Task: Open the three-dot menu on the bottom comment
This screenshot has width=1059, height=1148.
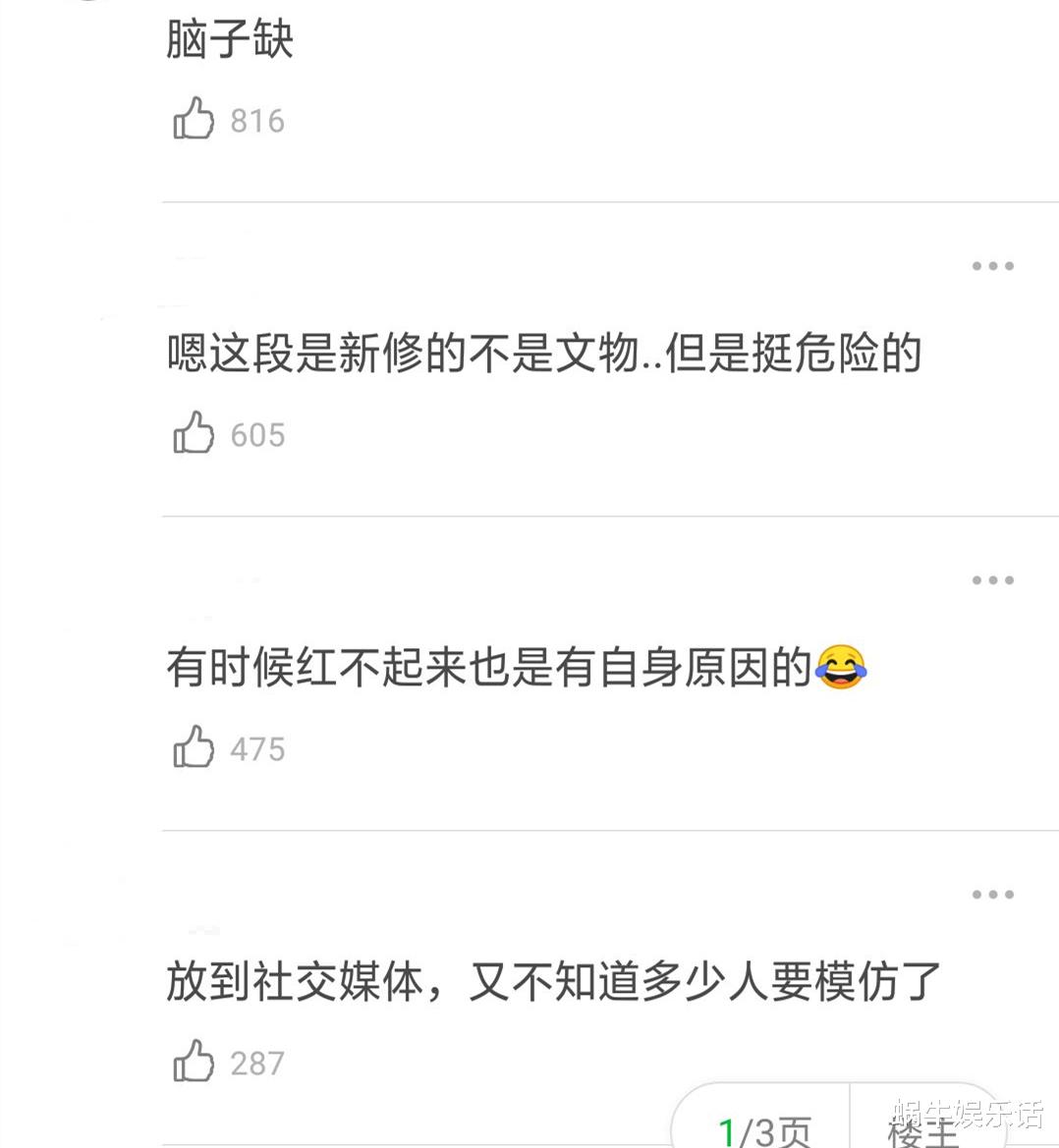Action: [x=993, y=894]
